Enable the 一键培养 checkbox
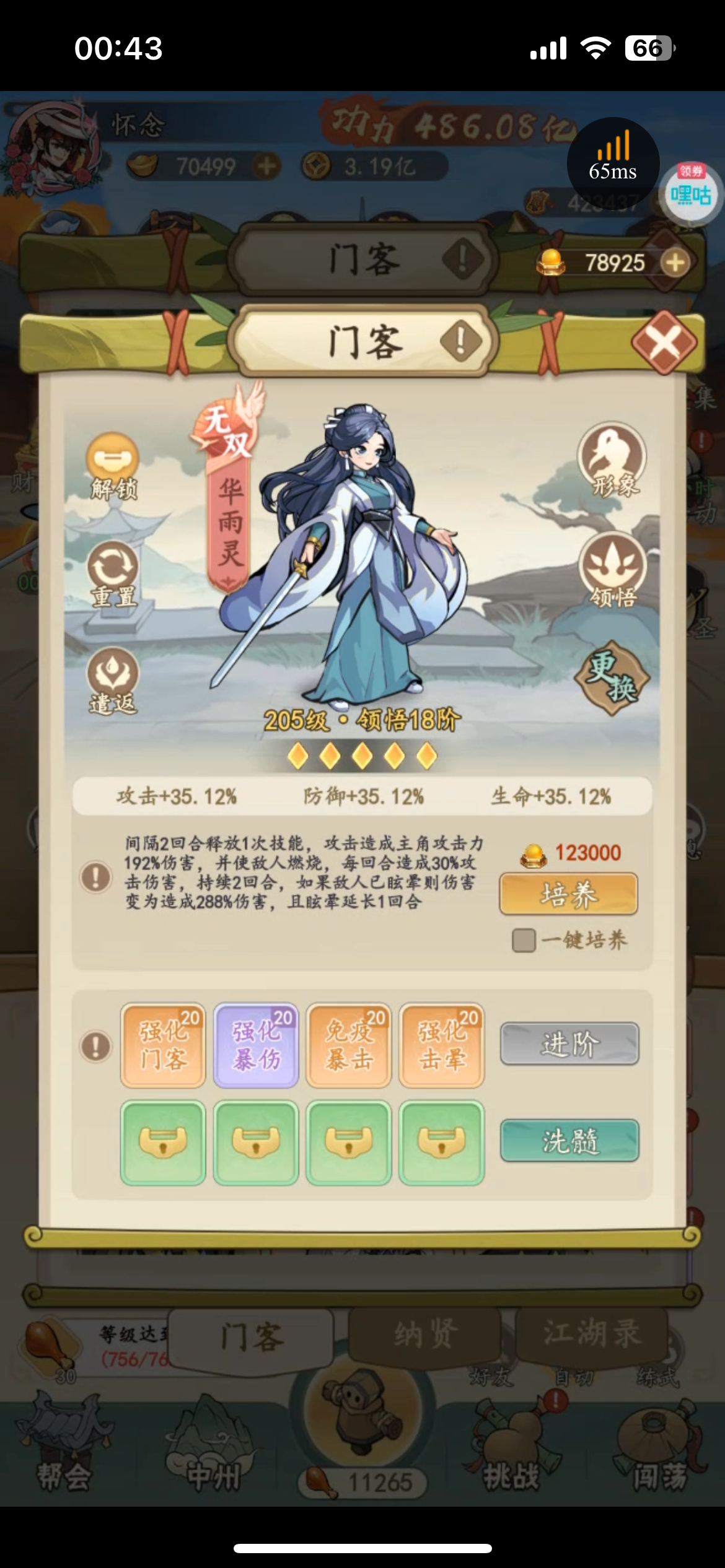The image size is (725, 1568). pos(524,940)
